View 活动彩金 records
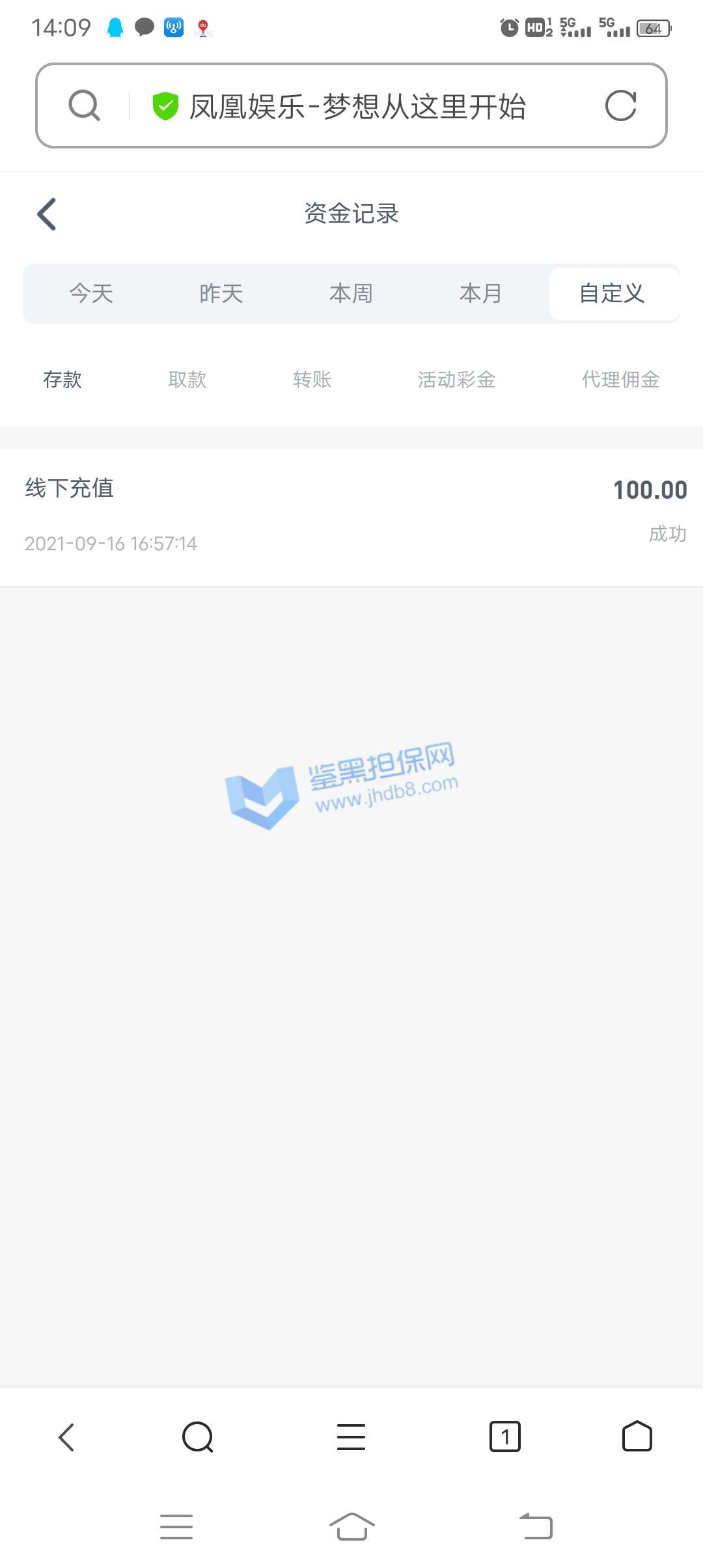 pos(457,380)
